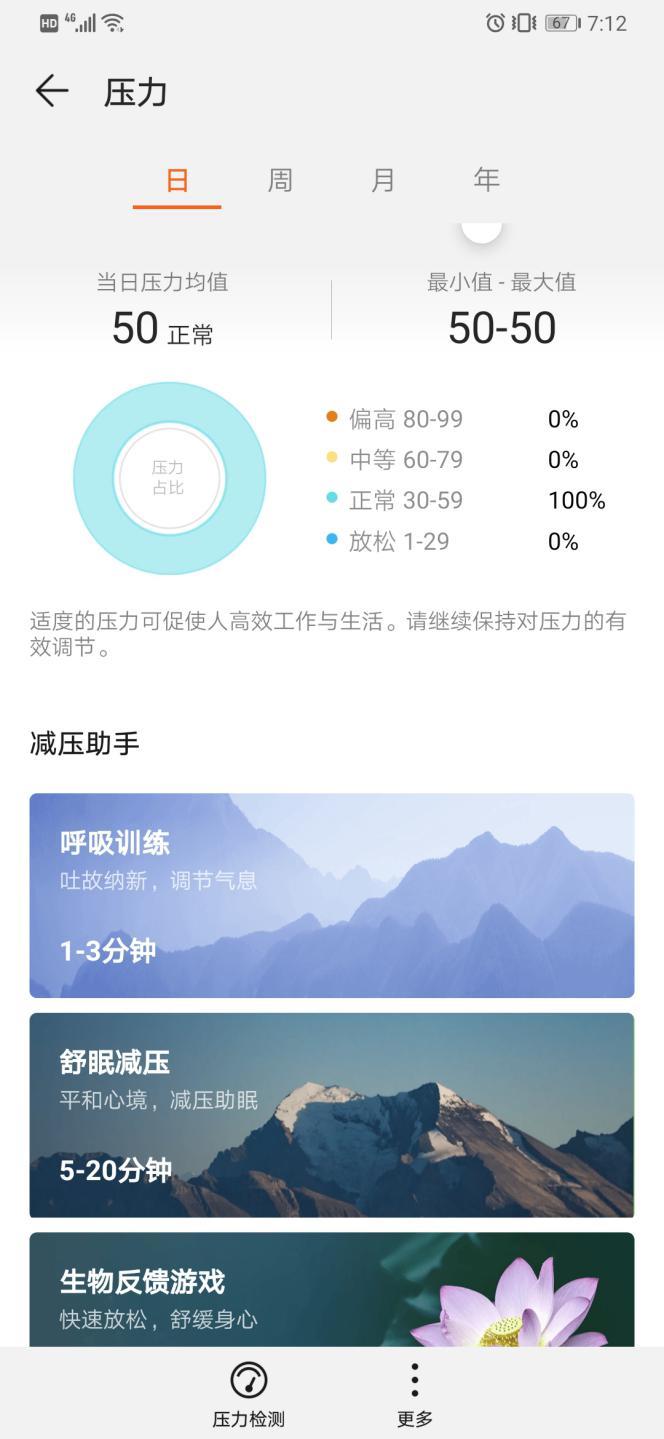The height and width of the screenshot is (1439, 664).
Task: Open the 更多 menu
Action: tap(414, 1393)
